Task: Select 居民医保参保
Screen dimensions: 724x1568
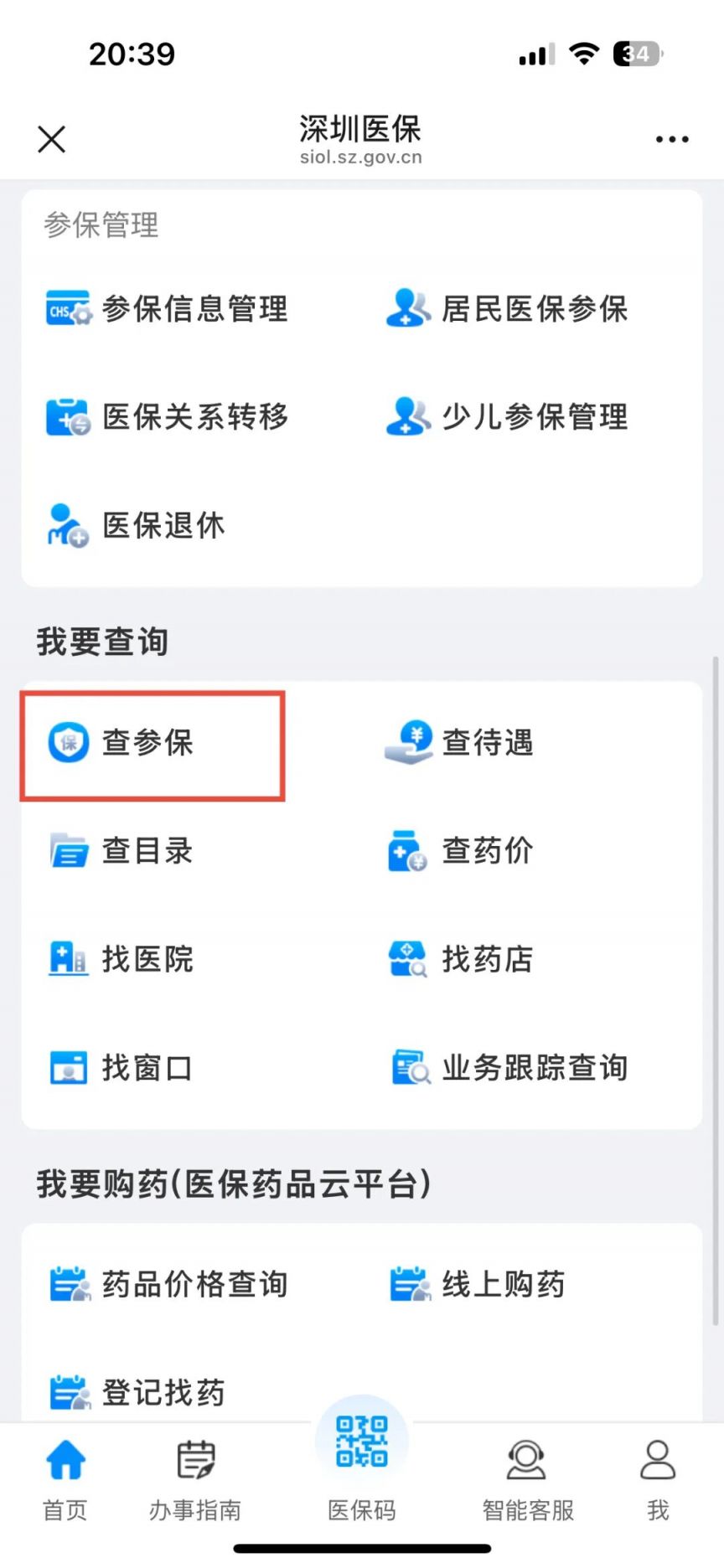Action: point(507,309)
